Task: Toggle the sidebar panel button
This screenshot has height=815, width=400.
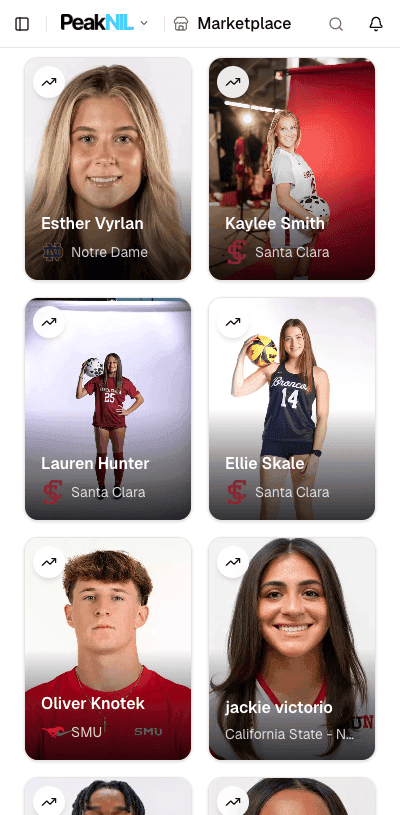Action: [22, 24]
